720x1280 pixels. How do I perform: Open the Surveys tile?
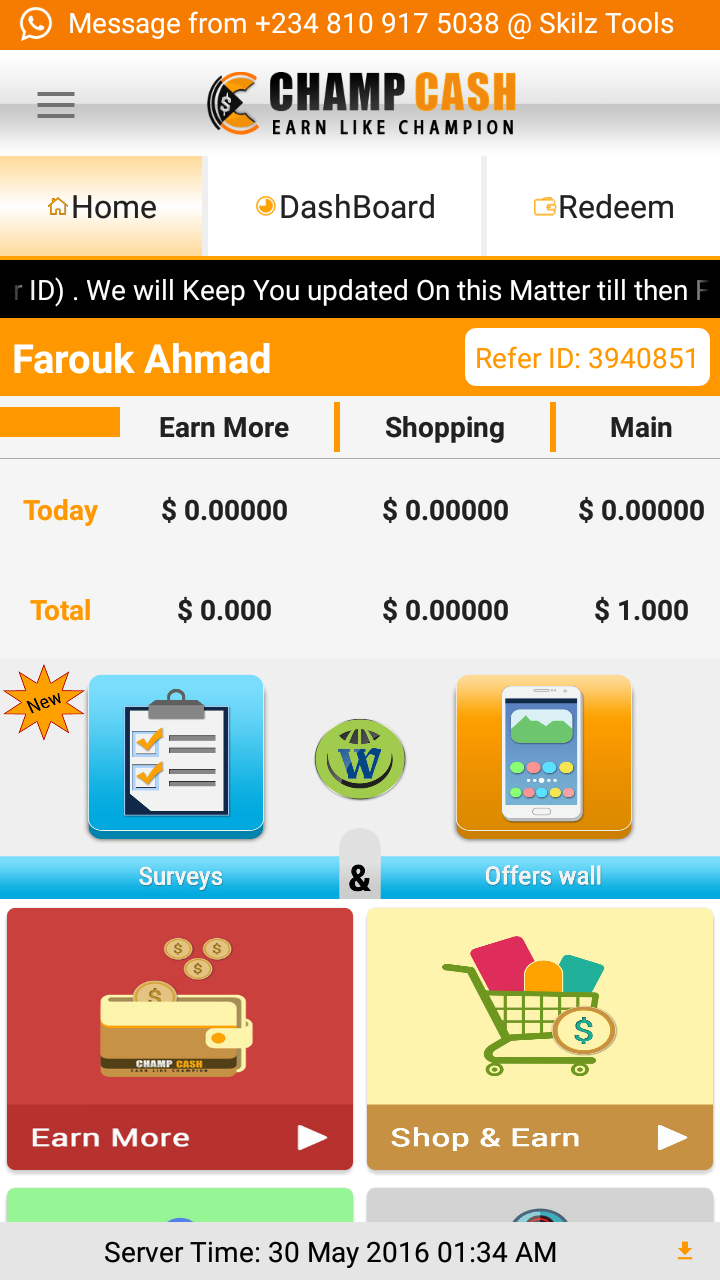[x=176, y=757]
